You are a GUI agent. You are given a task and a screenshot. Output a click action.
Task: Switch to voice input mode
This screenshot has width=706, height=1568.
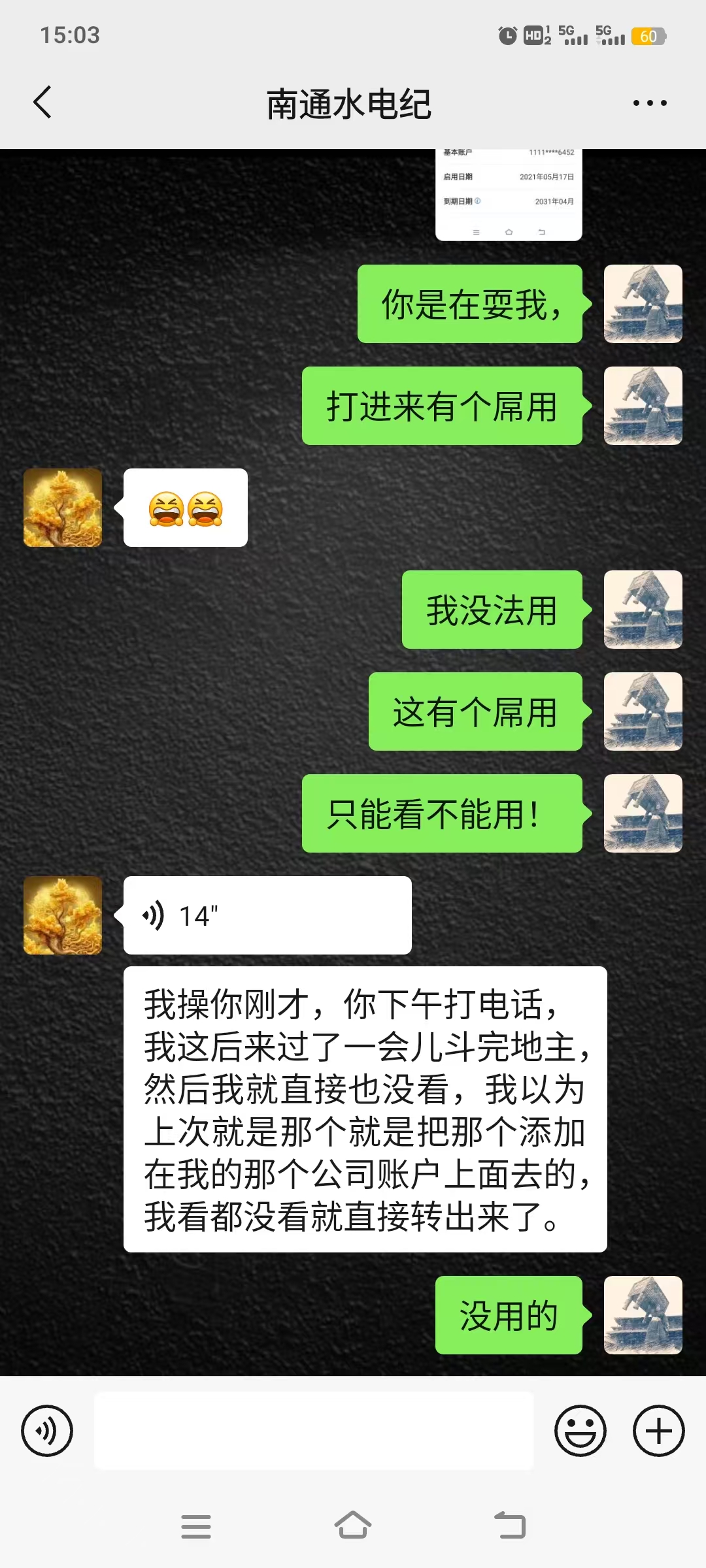point(47,1430)
